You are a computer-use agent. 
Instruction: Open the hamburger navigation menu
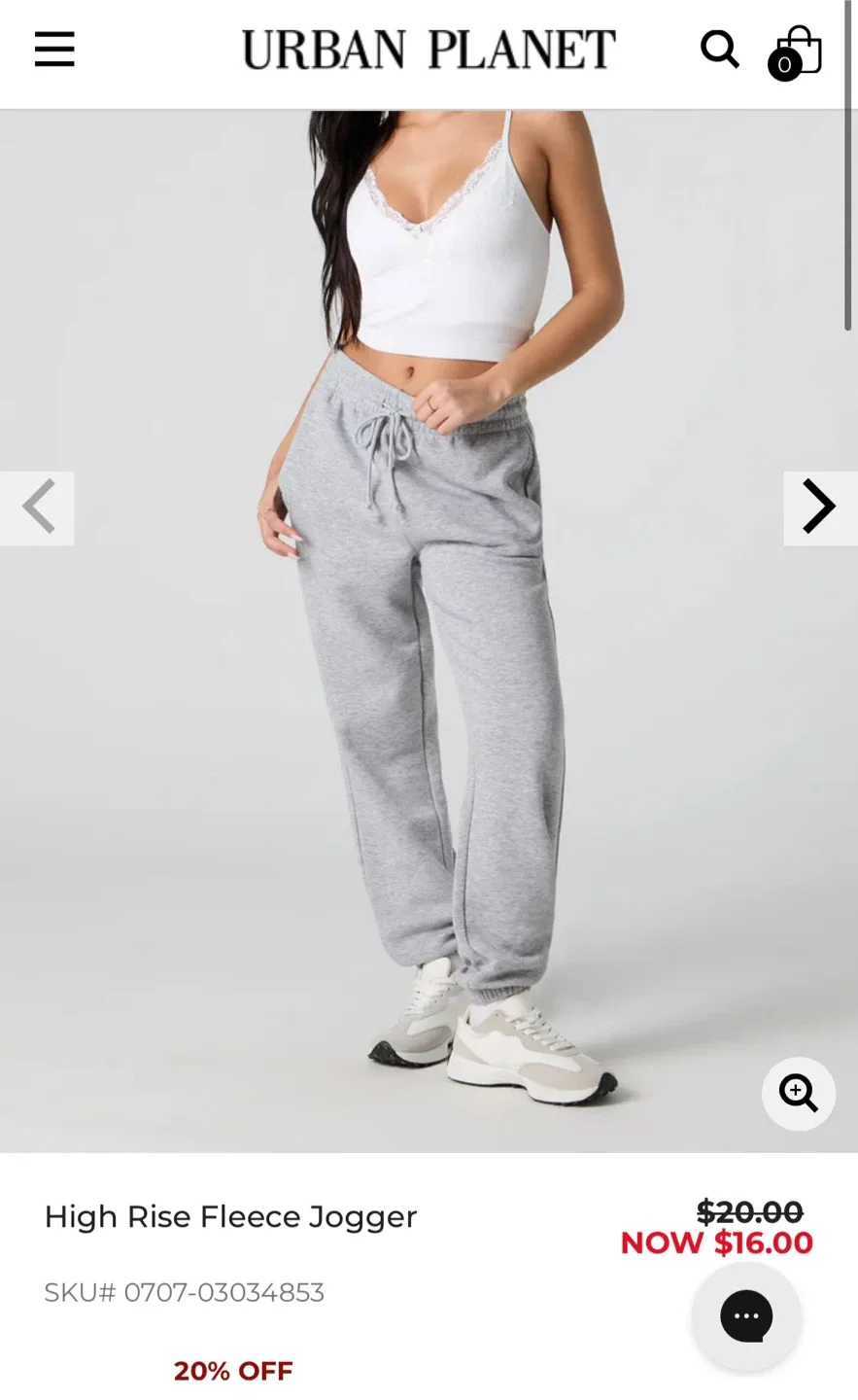click(54, 50)
